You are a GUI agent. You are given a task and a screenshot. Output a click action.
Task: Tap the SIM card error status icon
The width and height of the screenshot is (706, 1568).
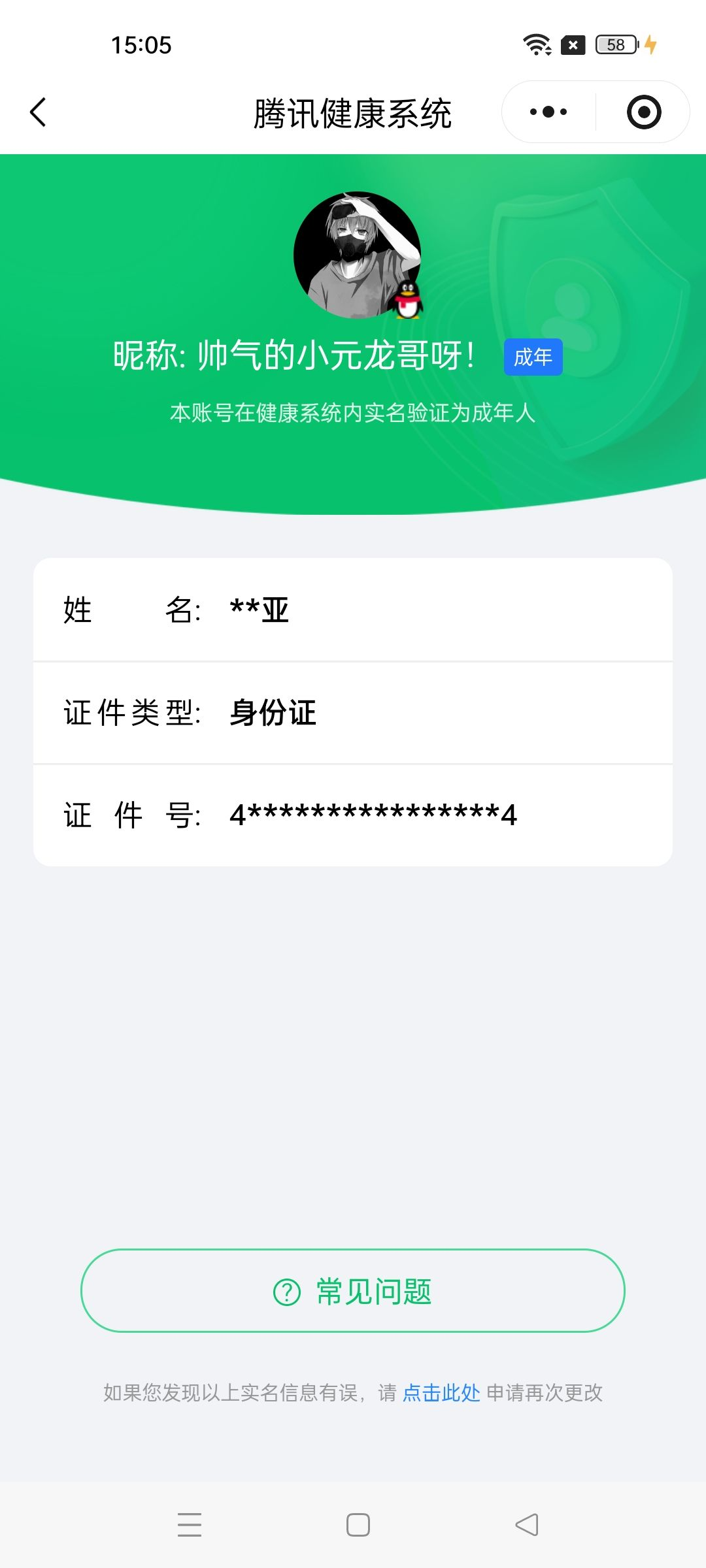click(572, 44)
